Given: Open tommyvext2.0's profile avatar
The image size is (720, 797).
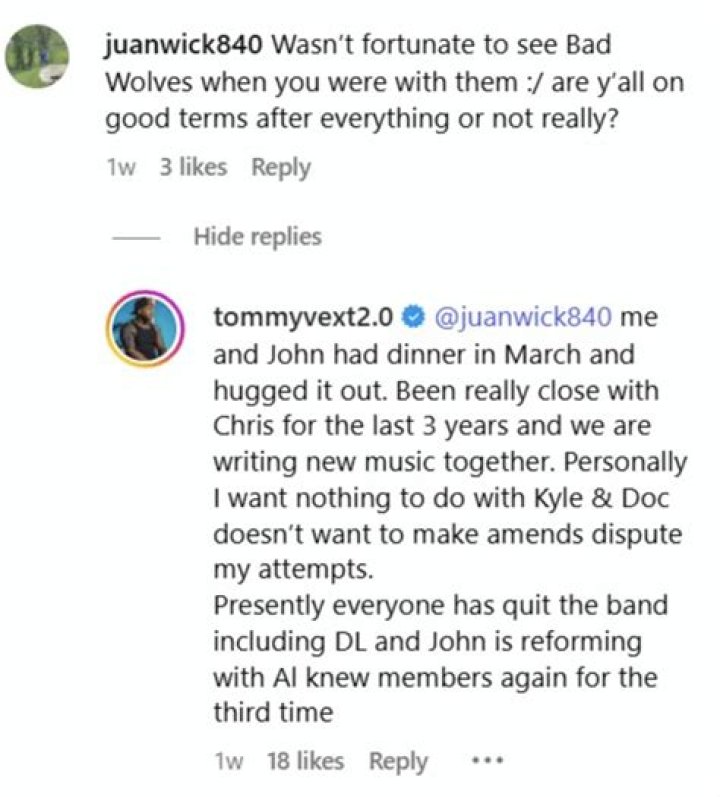Looking at the screenshot, I should tap(146, 331).
